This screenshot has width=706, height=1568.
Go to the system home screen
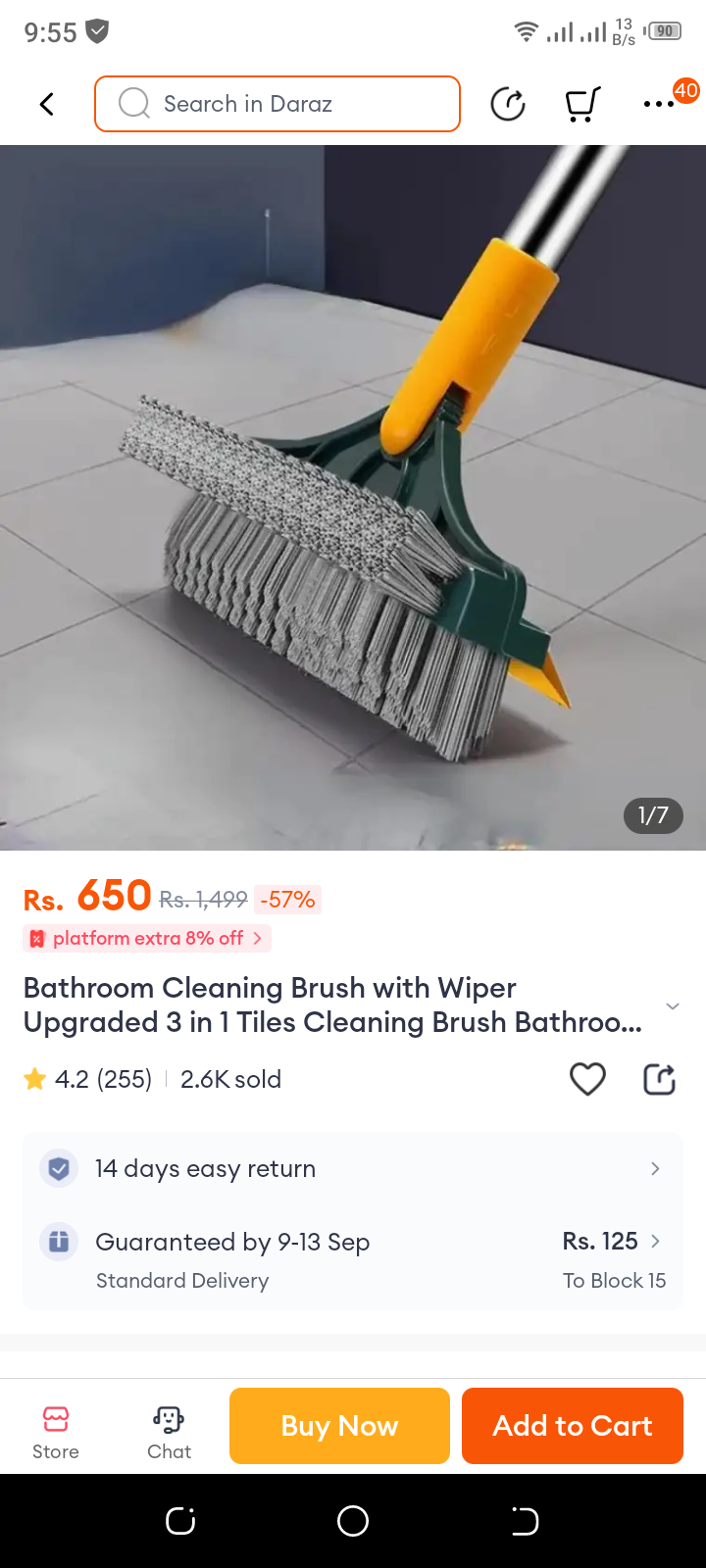pos(353,1521)
